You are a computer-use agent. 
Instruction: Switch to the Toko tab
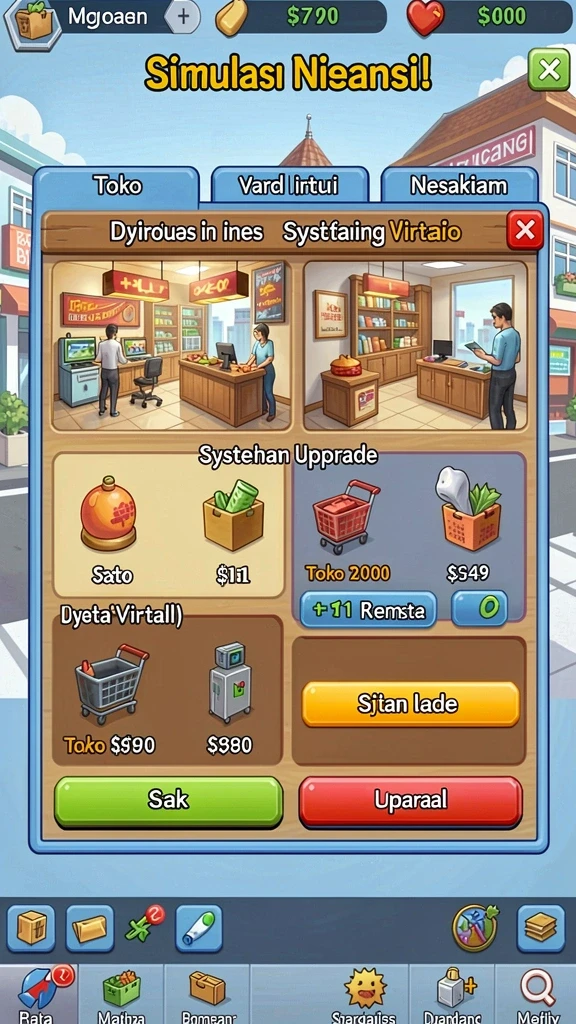(117, 185)
